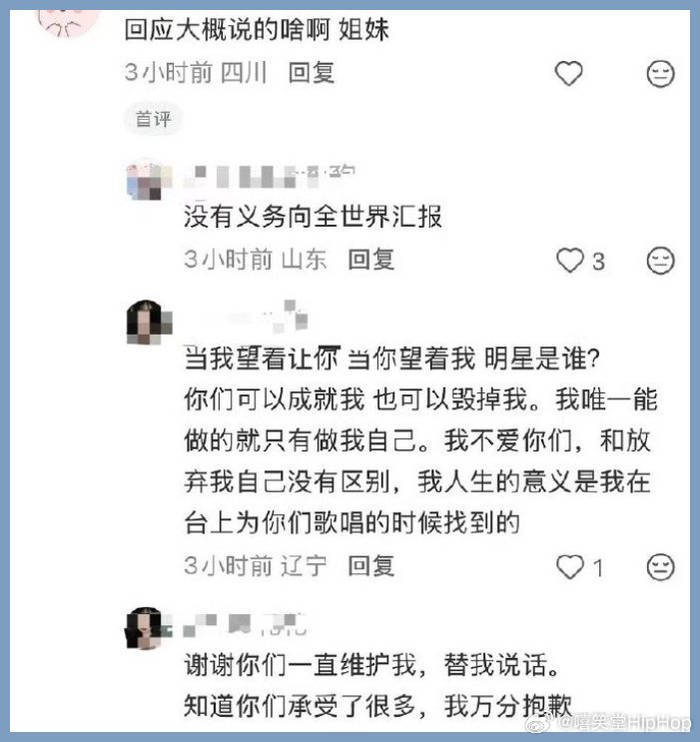Reply to the comment '没有义务向全世界汇报'

[x=371, y=260]
